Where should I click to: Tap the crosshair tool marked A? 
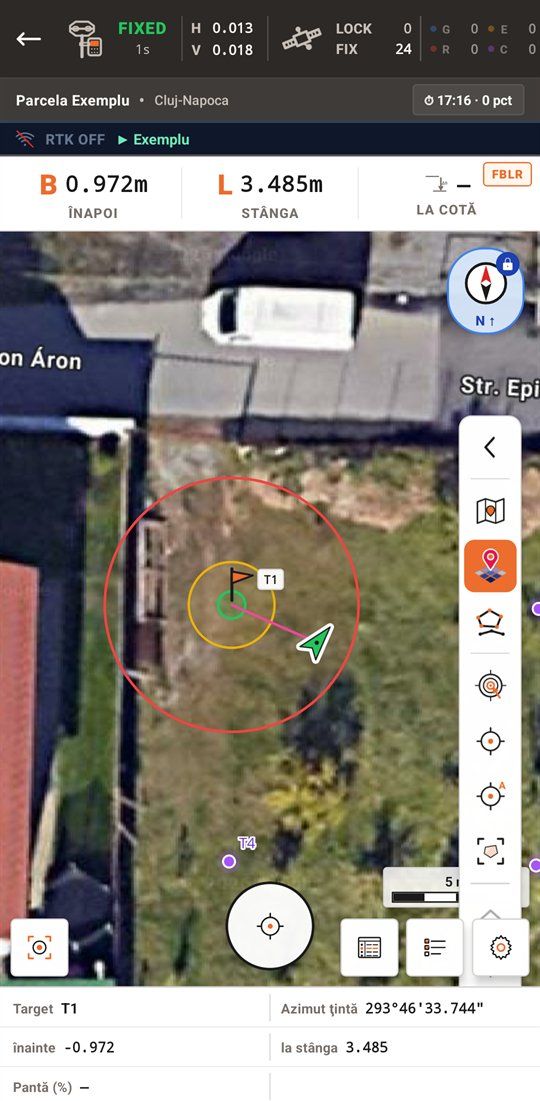coord(490,796)
